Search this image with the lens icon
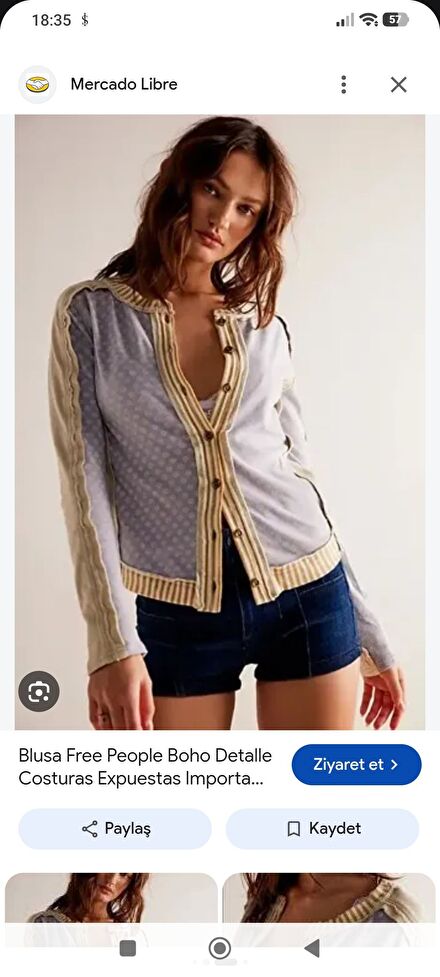The height and width of the screenshot is (977, 440). click(39, 691)
